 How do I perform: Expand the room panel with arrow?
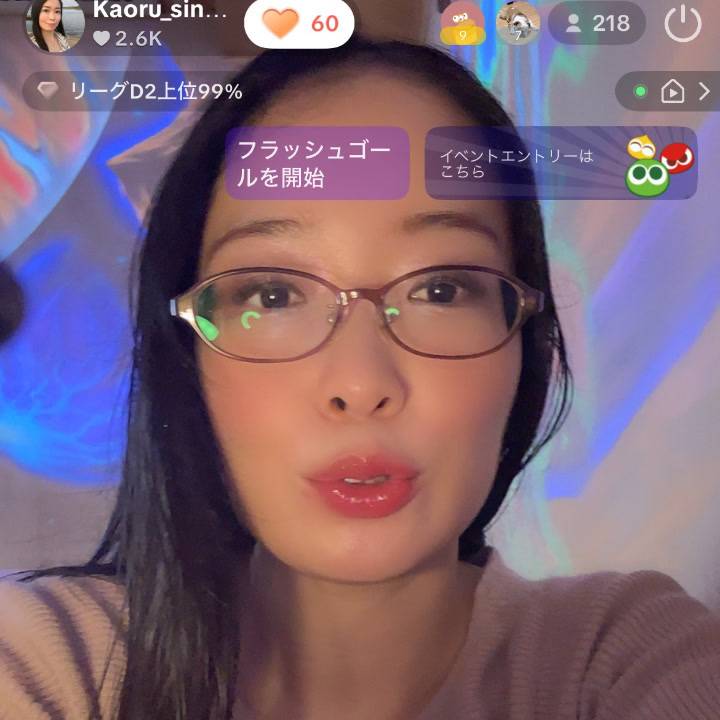[x=672, y=92]
